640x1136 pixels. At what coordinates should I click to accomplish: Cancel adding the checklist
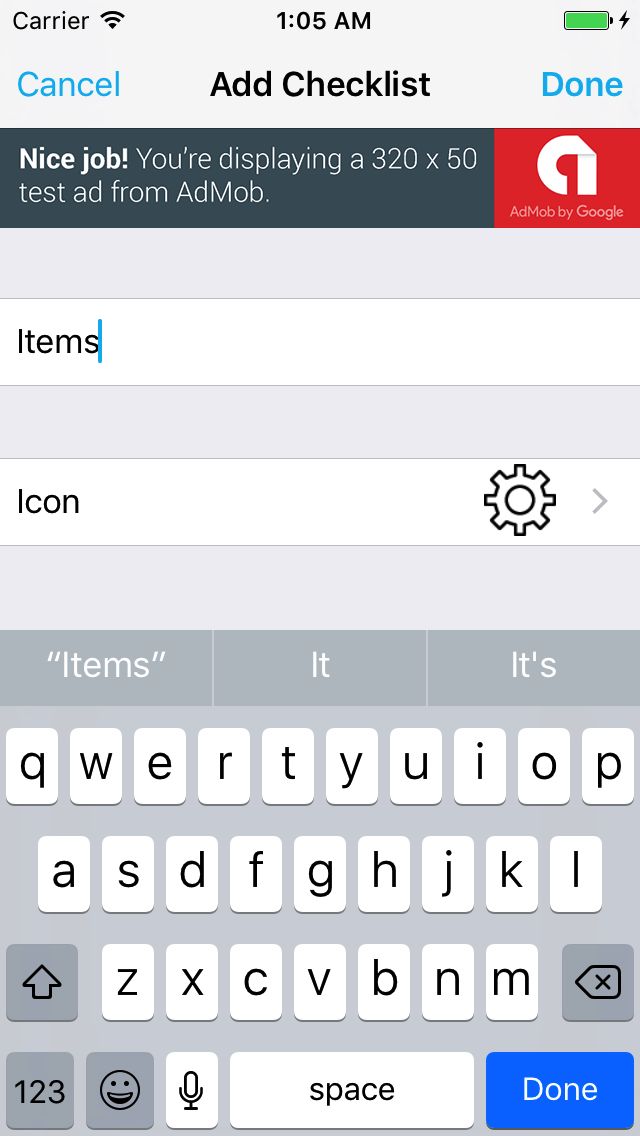click(x=69, y=85)
